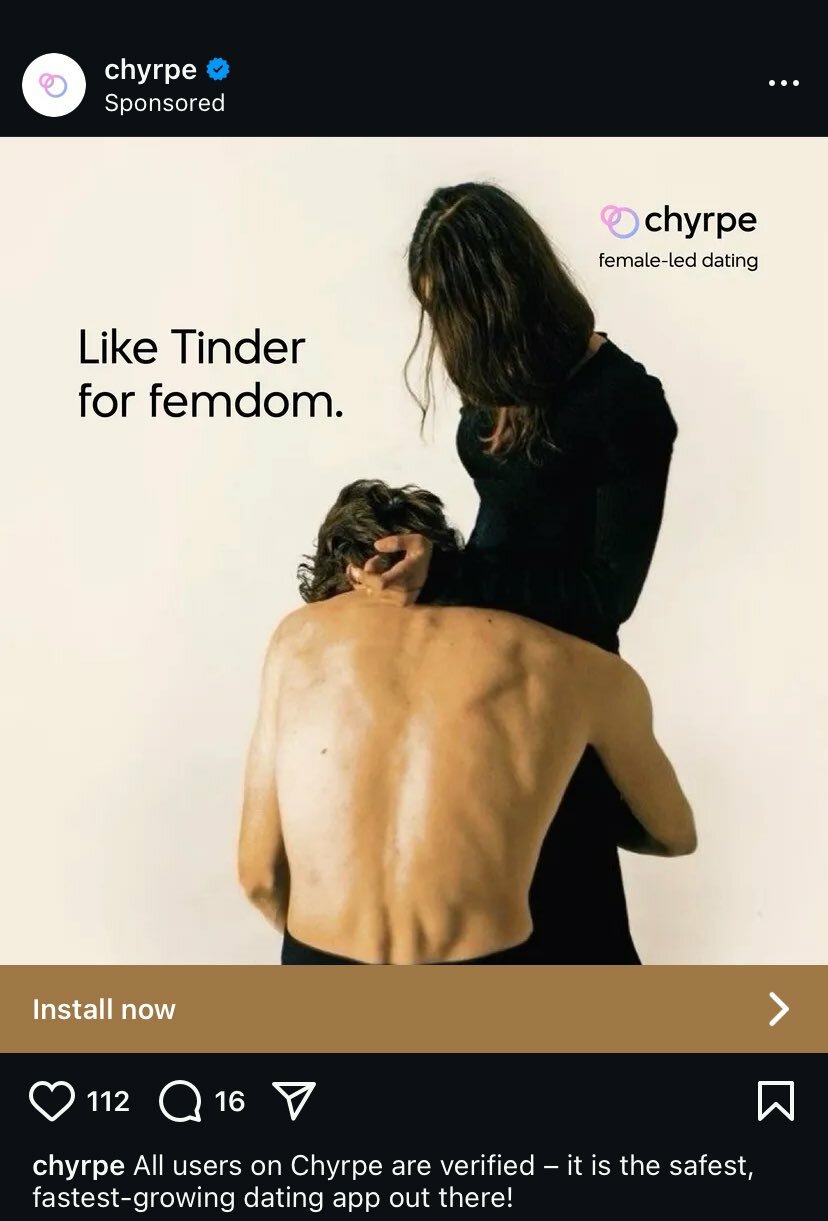The width and height of the screenshot is (828, 1221).
Task: Bookmark the chyrpe post
Action: (775, 1101)
